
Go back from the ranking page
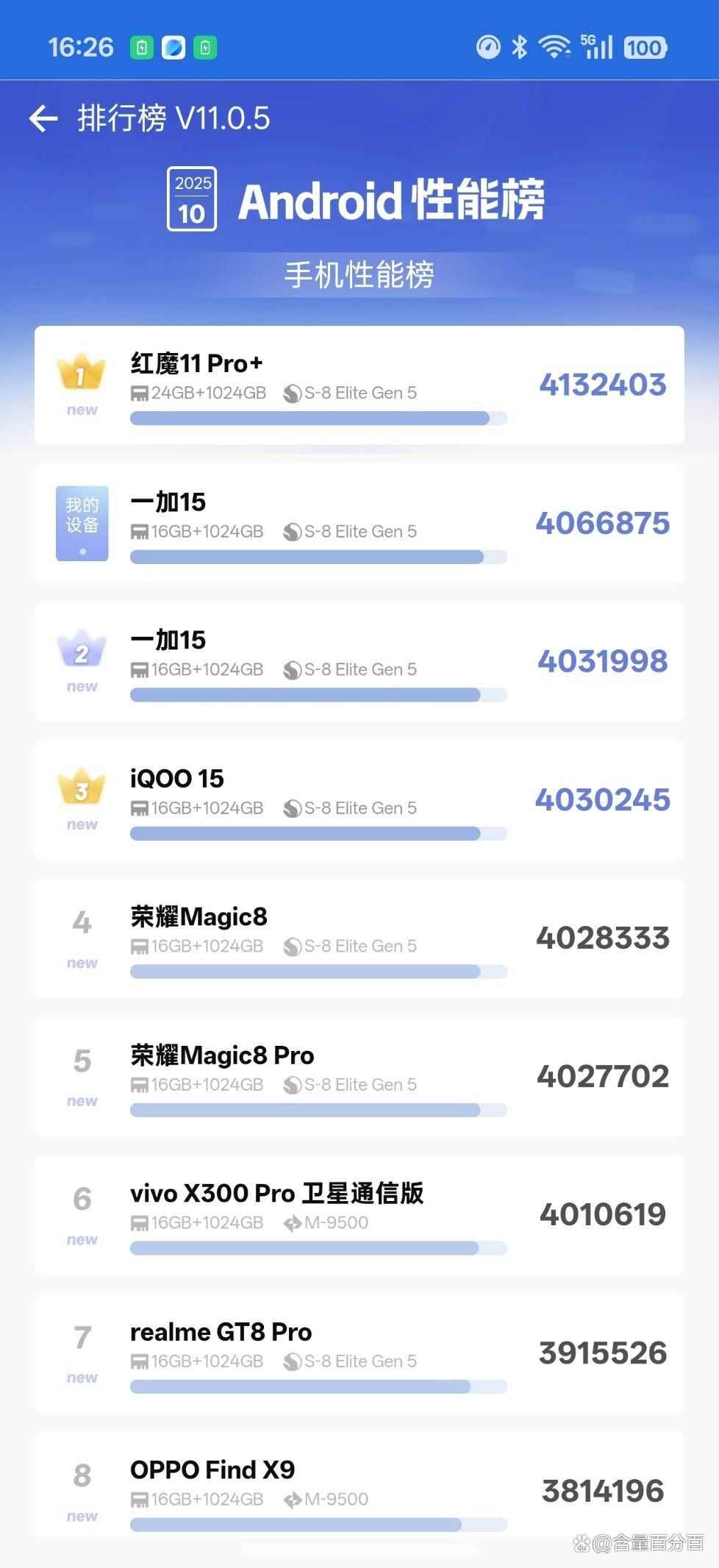(43, 118)
